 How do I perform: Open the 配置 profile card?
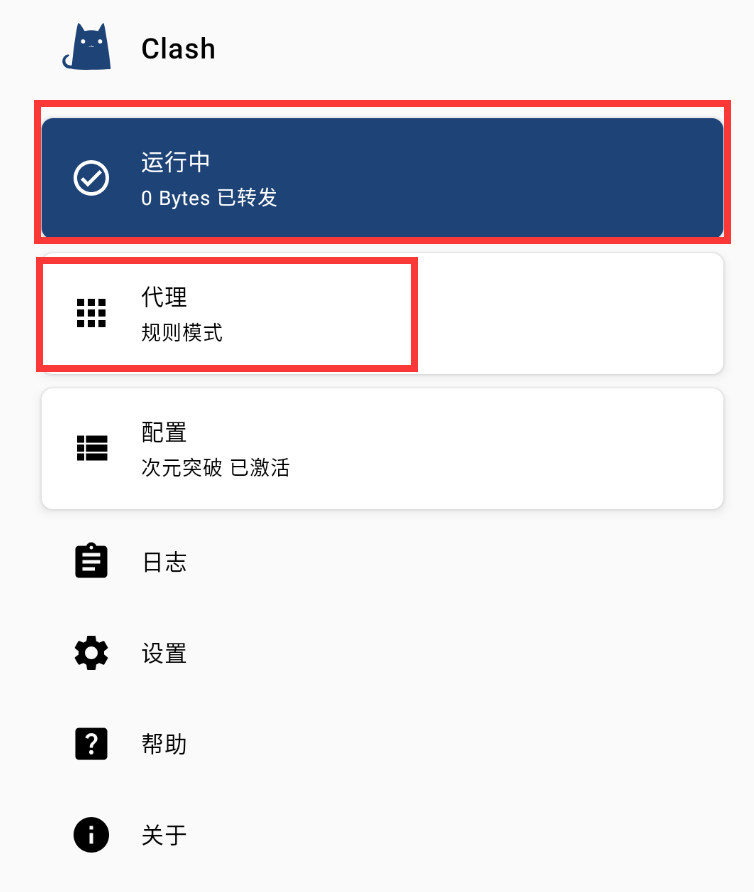[381, 448]
